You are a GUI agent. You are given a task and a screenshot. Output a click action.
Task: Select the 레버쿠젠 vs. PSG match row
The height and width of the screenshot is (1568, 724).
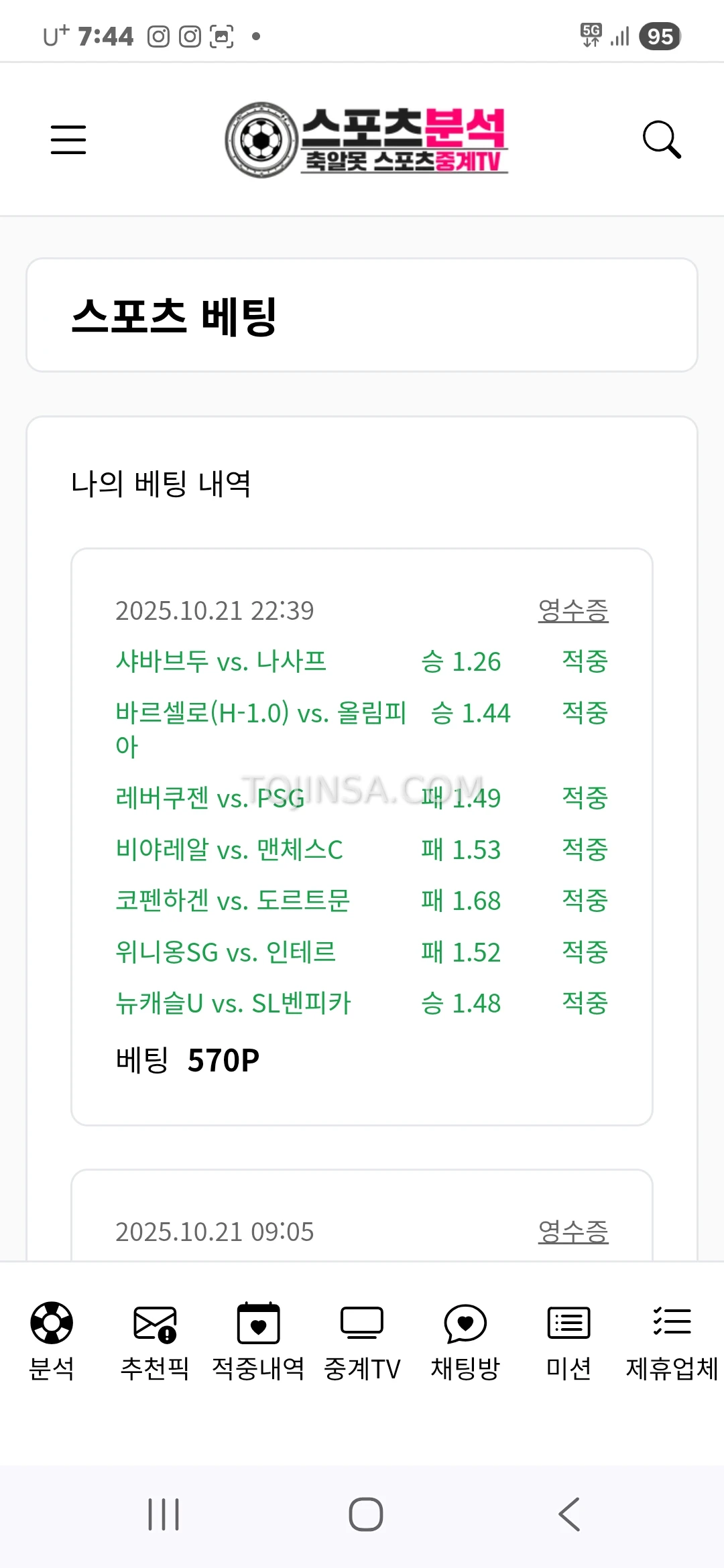(x=208, y=798)
